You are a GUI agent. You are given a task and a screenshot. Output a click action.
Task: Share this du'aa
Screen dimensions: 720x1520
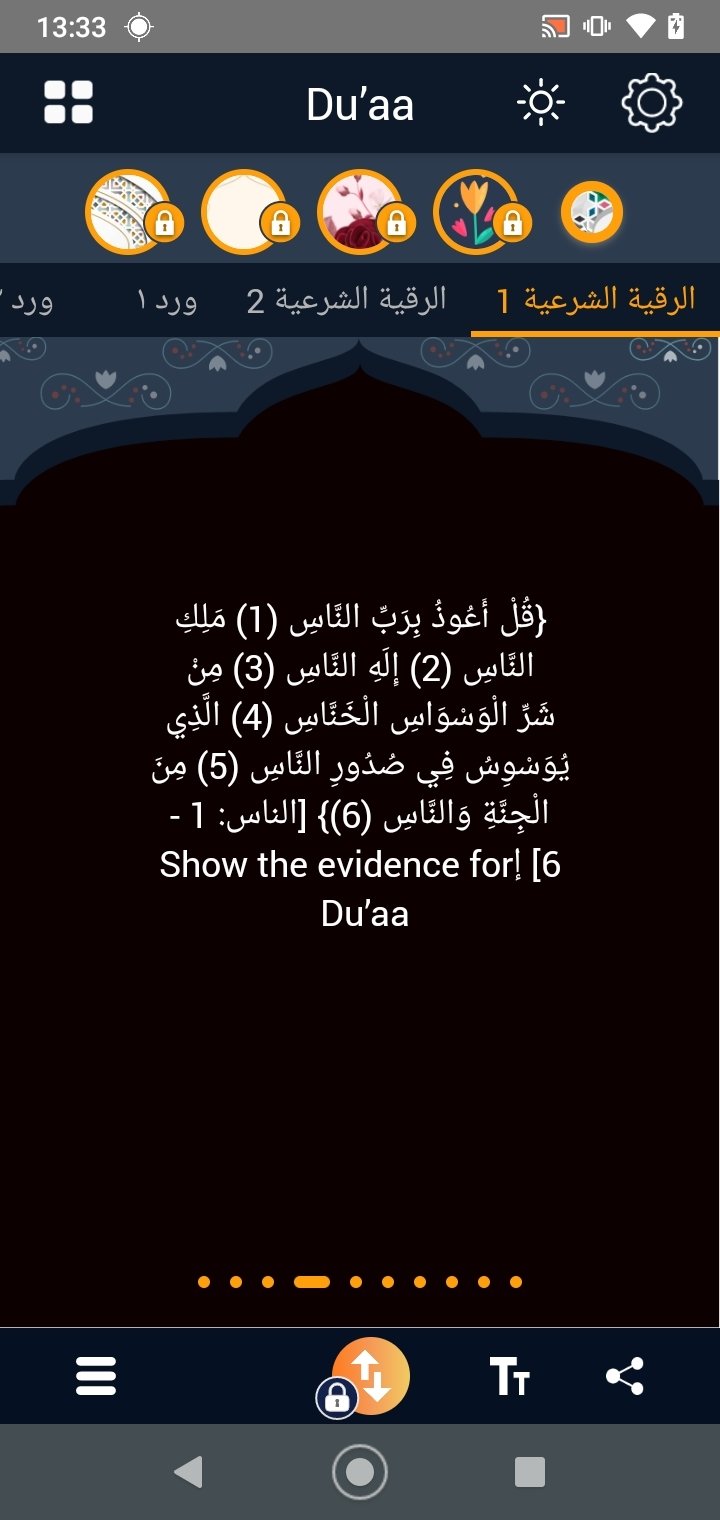click(625, 1377)
